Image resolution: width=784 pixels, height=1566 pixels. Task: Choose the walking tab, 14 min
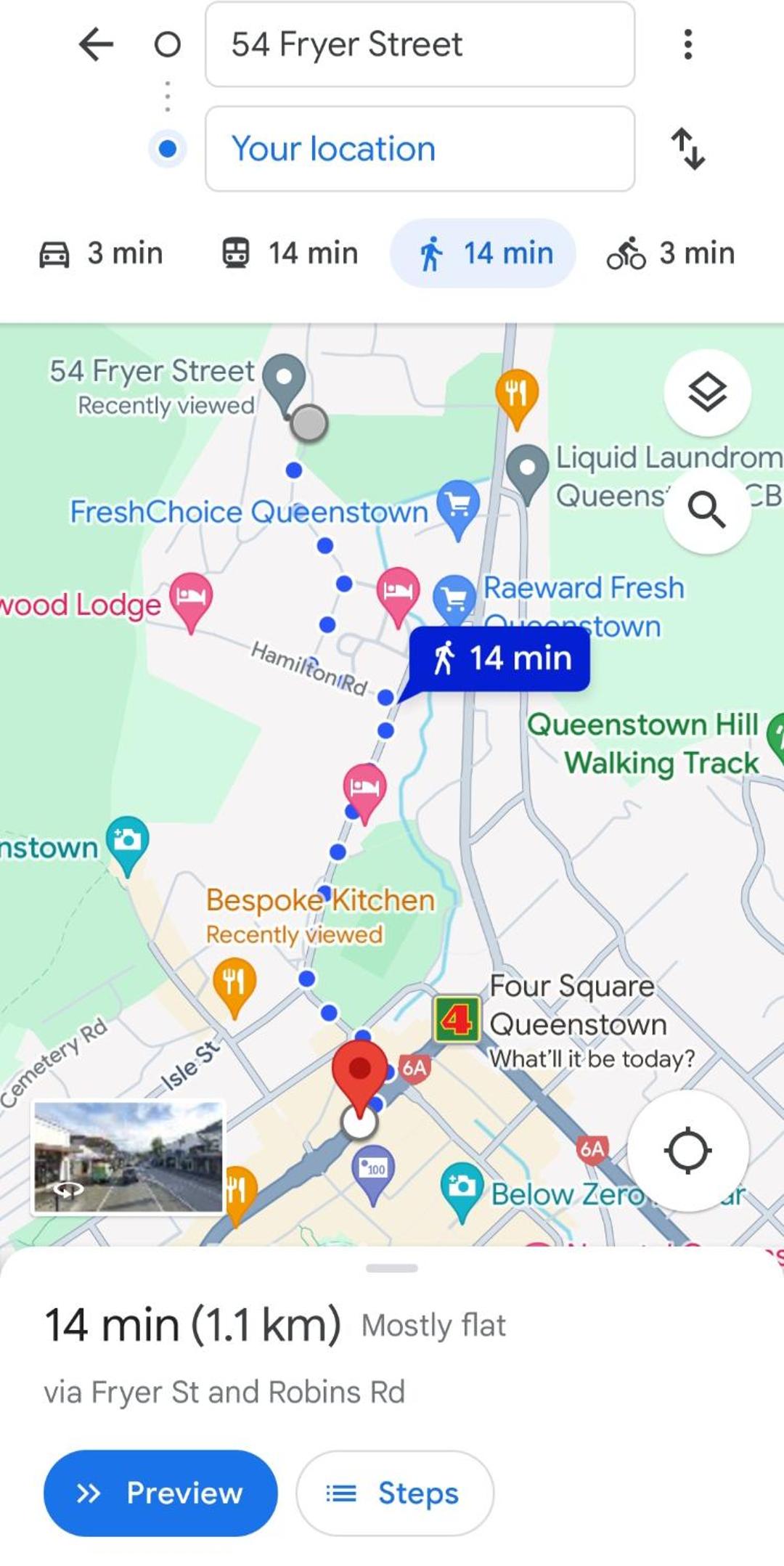pos(483,253)
